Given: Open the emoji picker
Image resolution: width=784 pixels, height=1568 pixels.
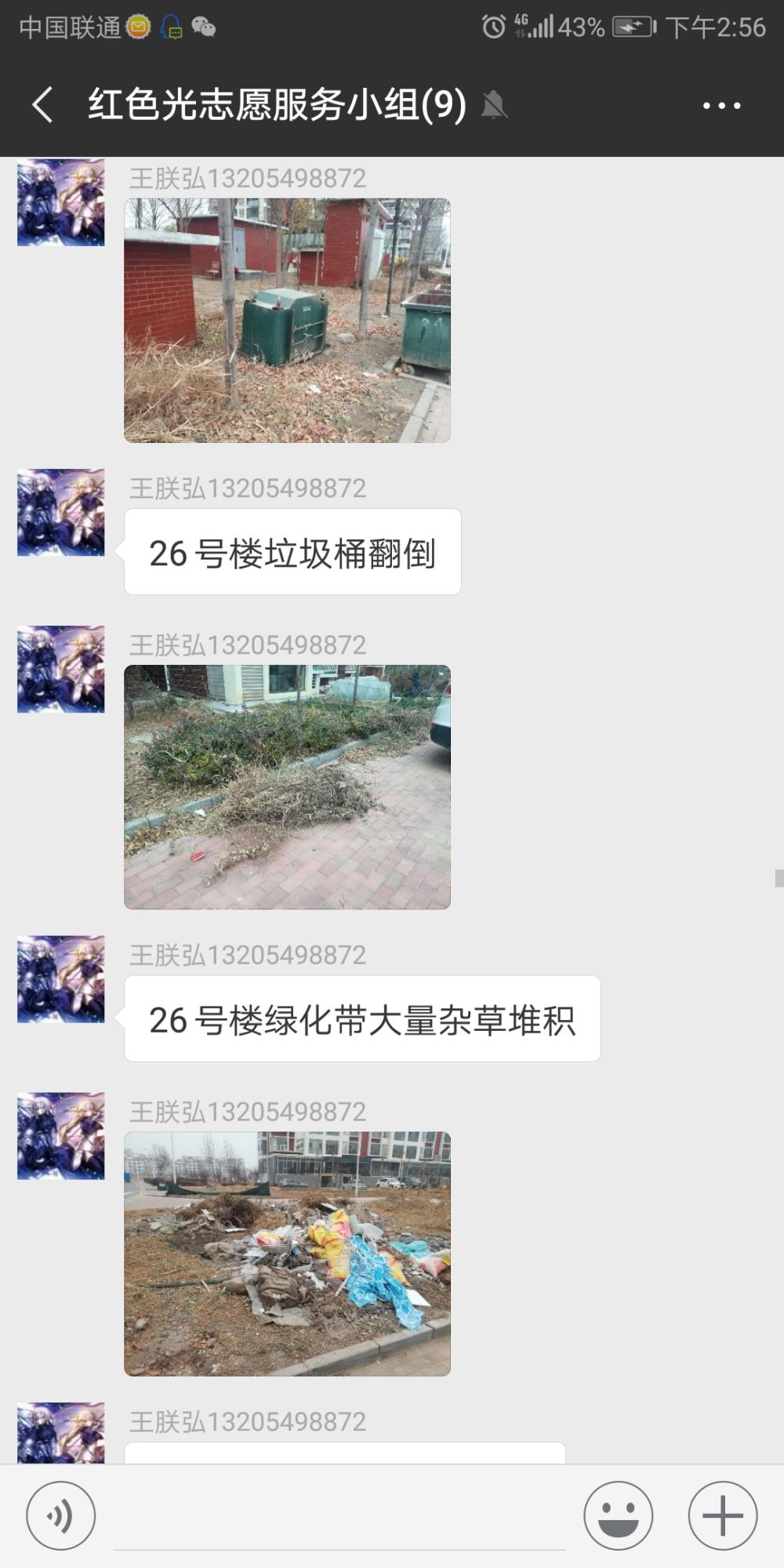Looking at the screenshot, I should [619, 1515].
